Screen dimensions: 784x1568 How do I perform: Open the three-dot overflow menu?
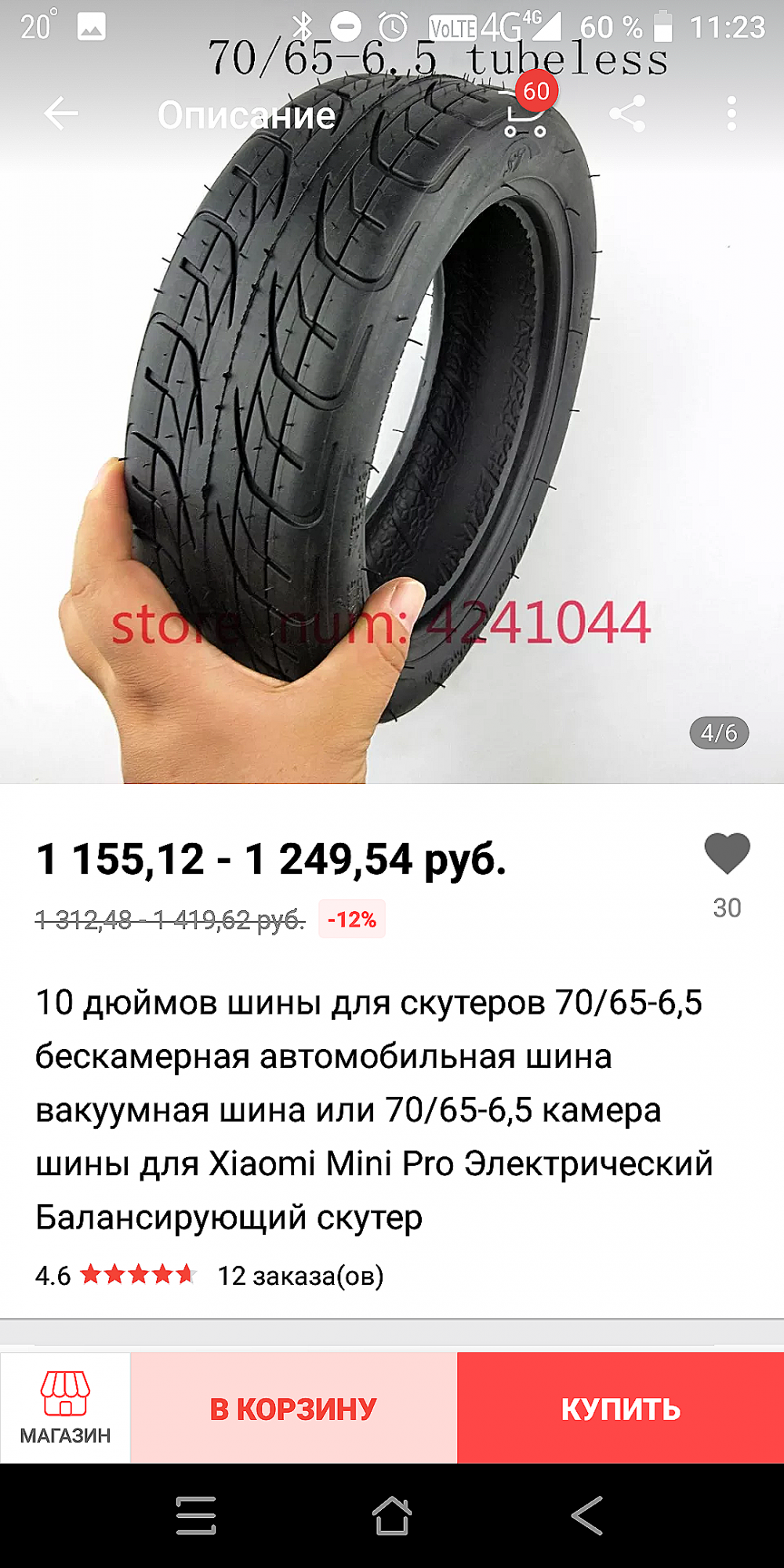pyautogui.click(x=731, y=114)
